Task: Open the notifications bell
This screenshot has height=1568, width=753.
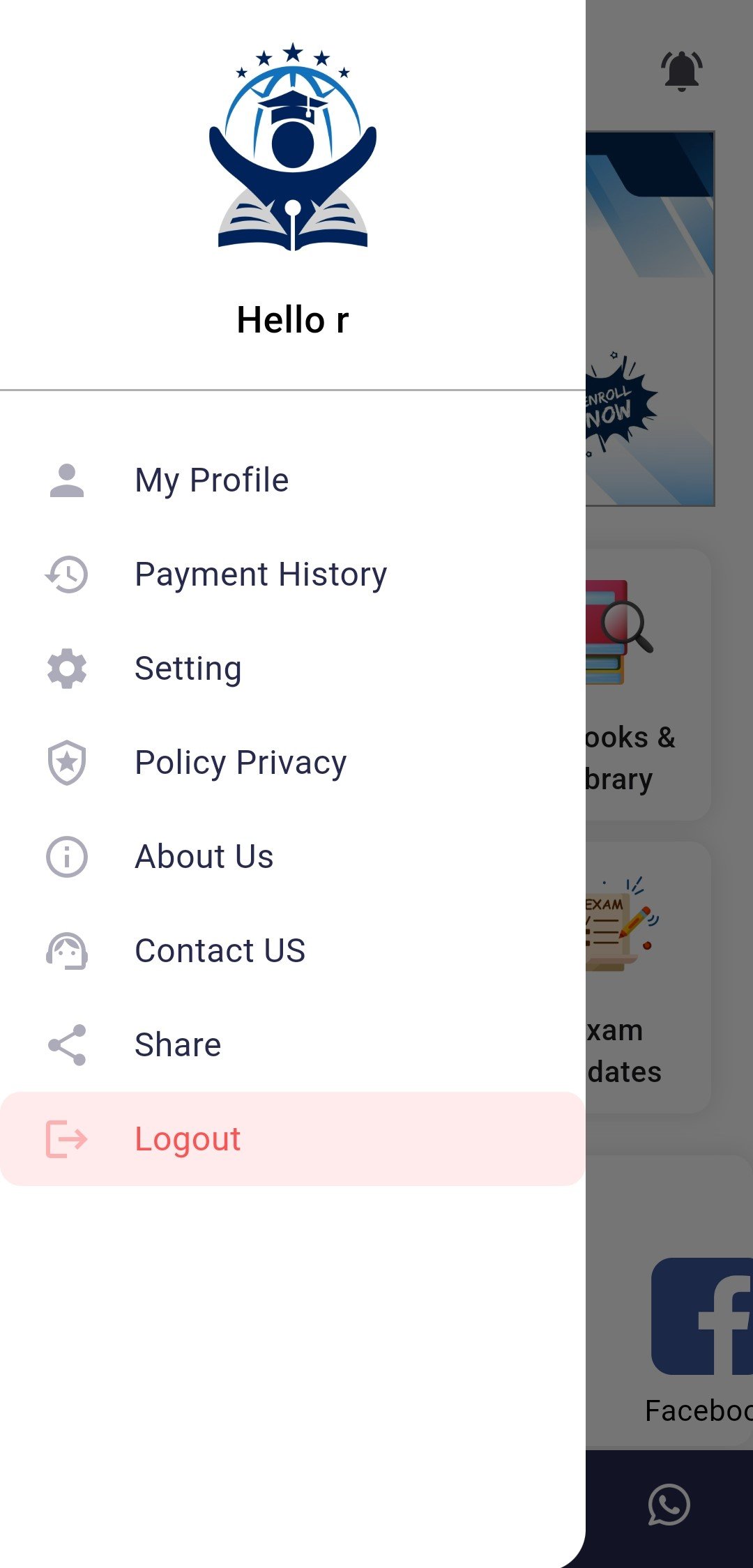Action: pos(681,71)
